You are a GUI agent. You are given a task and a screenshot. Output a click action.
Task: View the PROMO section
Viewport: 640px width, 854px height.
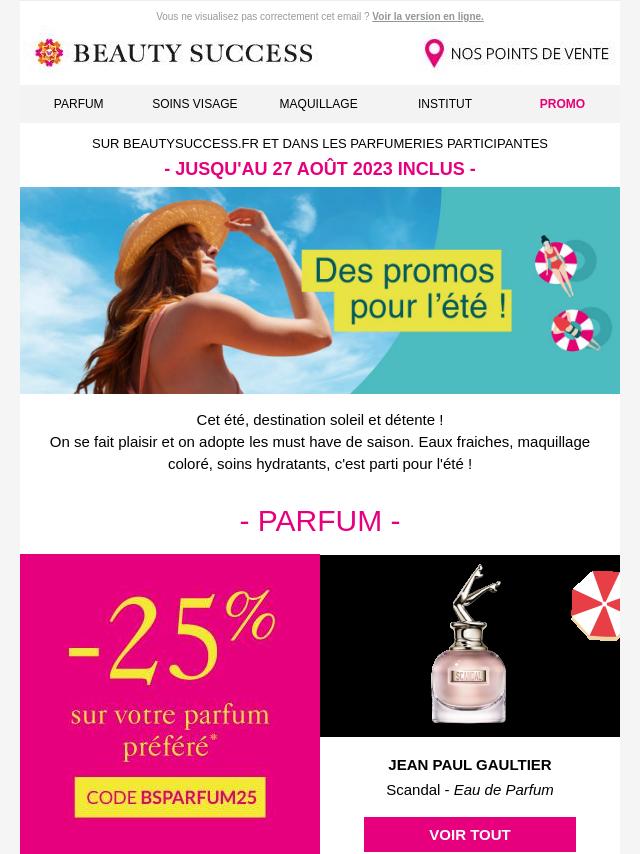pos(562,104)
